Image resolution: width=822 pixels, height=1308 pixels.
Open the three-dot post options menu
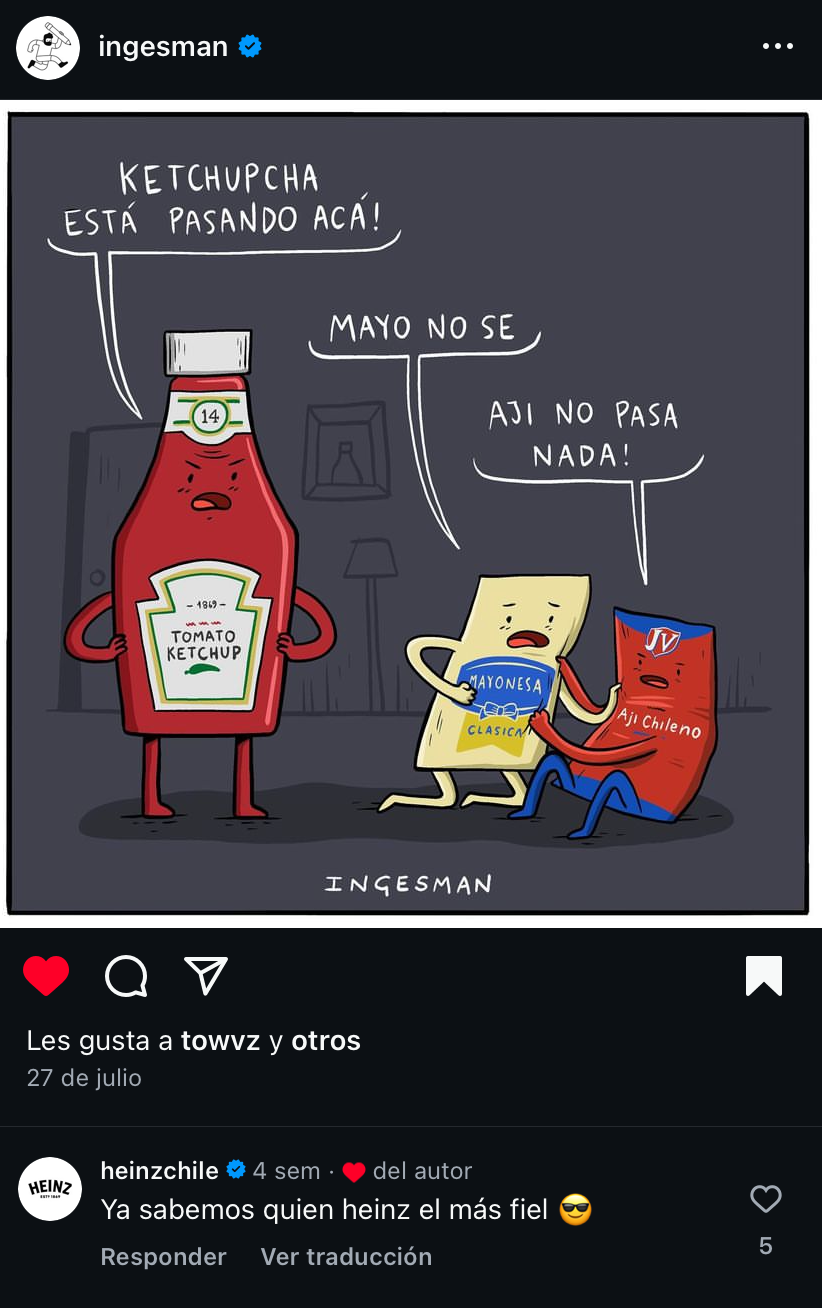click(x=777, y=47)
